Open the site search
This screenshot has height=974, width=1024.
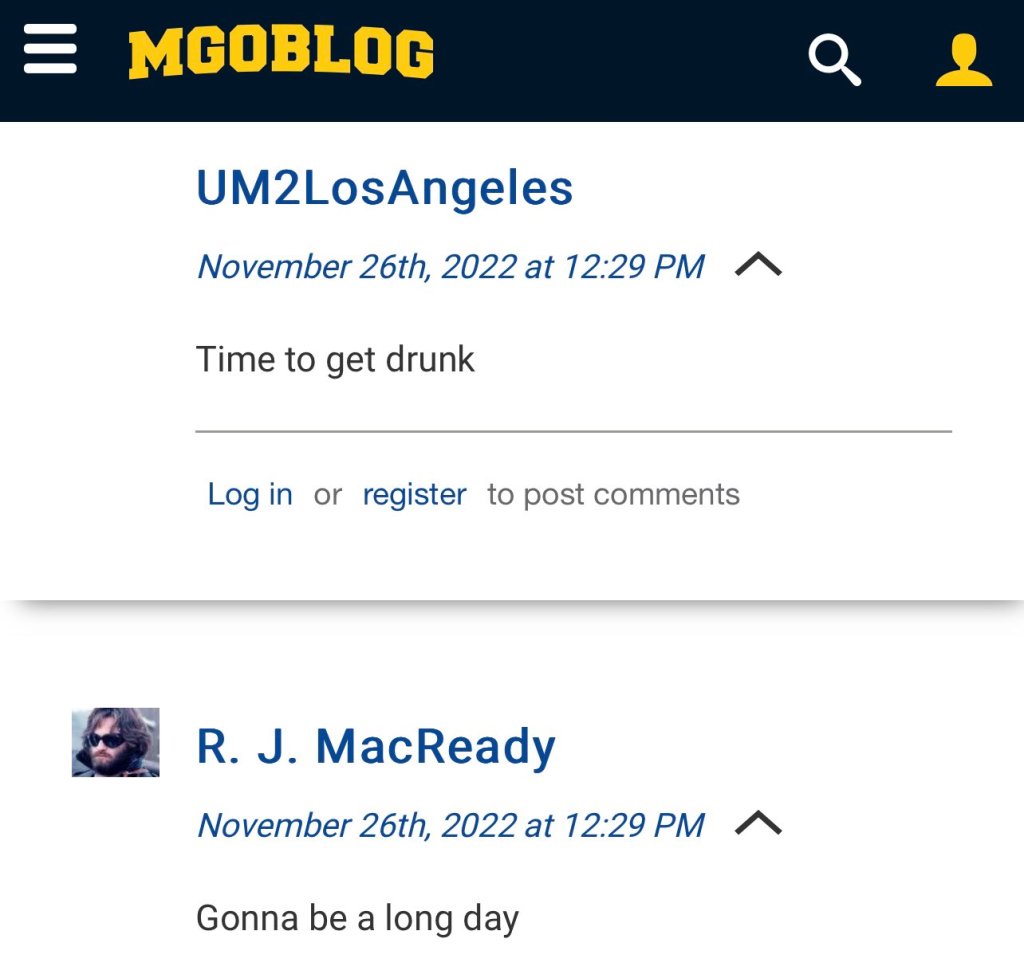tap(834, 61)
